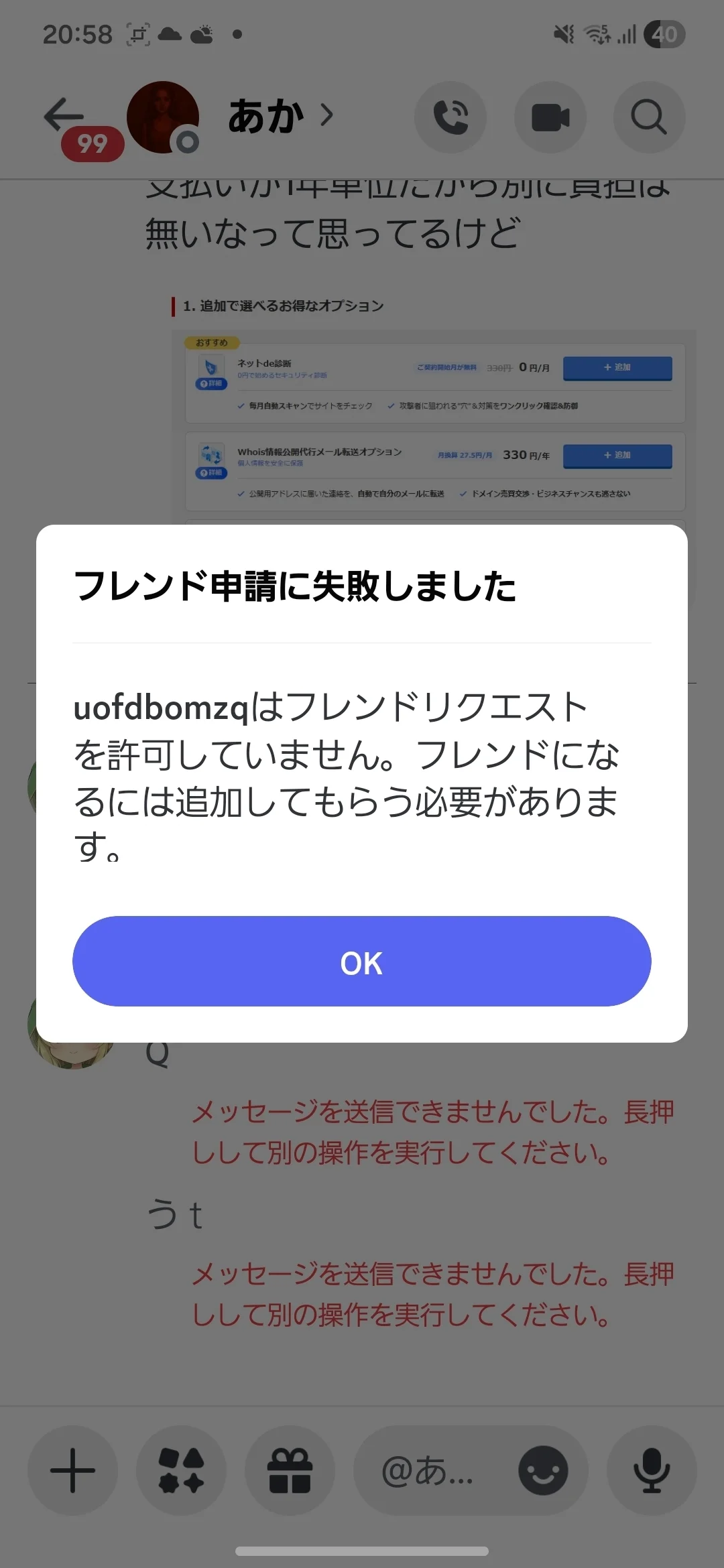Start a voice call with あか
This screenshot has width=724, height=1568.
pyautogui.click(x=450, y=118)
